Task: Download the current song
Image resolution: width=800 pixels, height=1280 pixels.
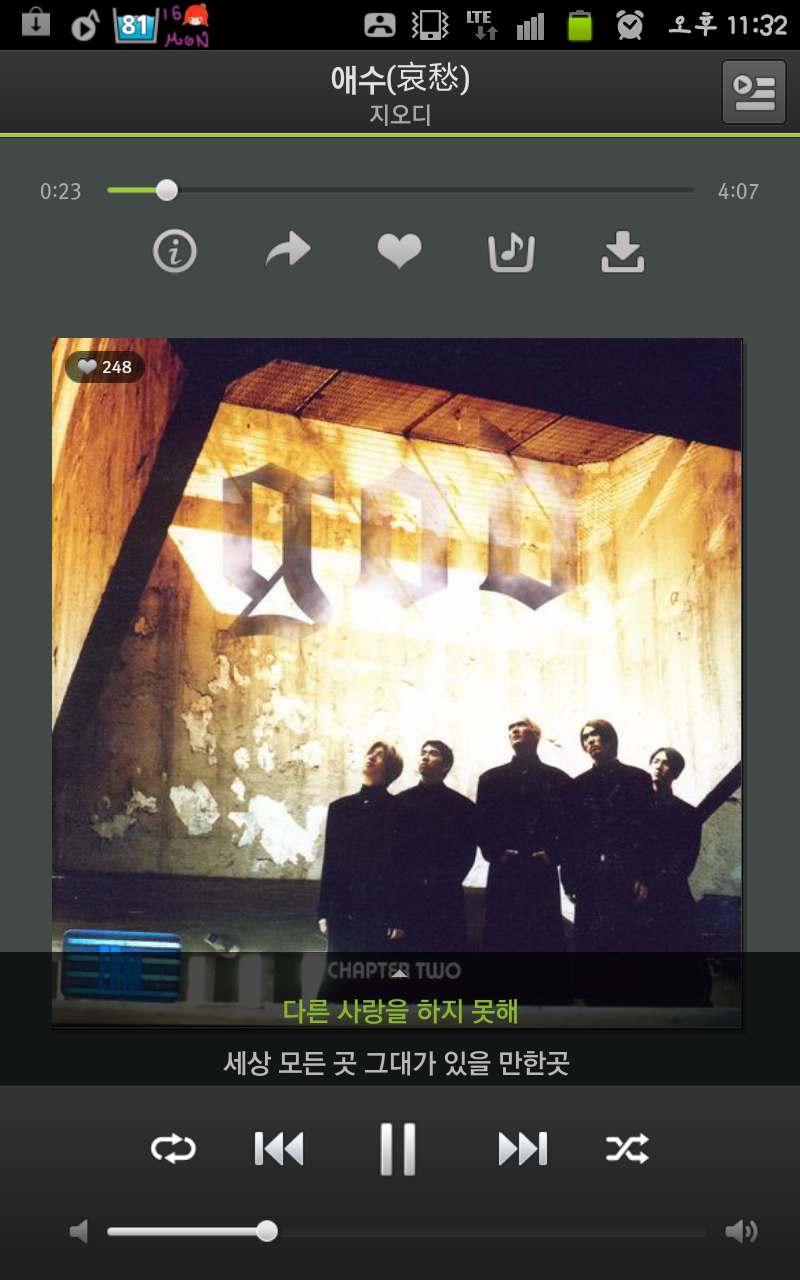Action: (622, 252)
